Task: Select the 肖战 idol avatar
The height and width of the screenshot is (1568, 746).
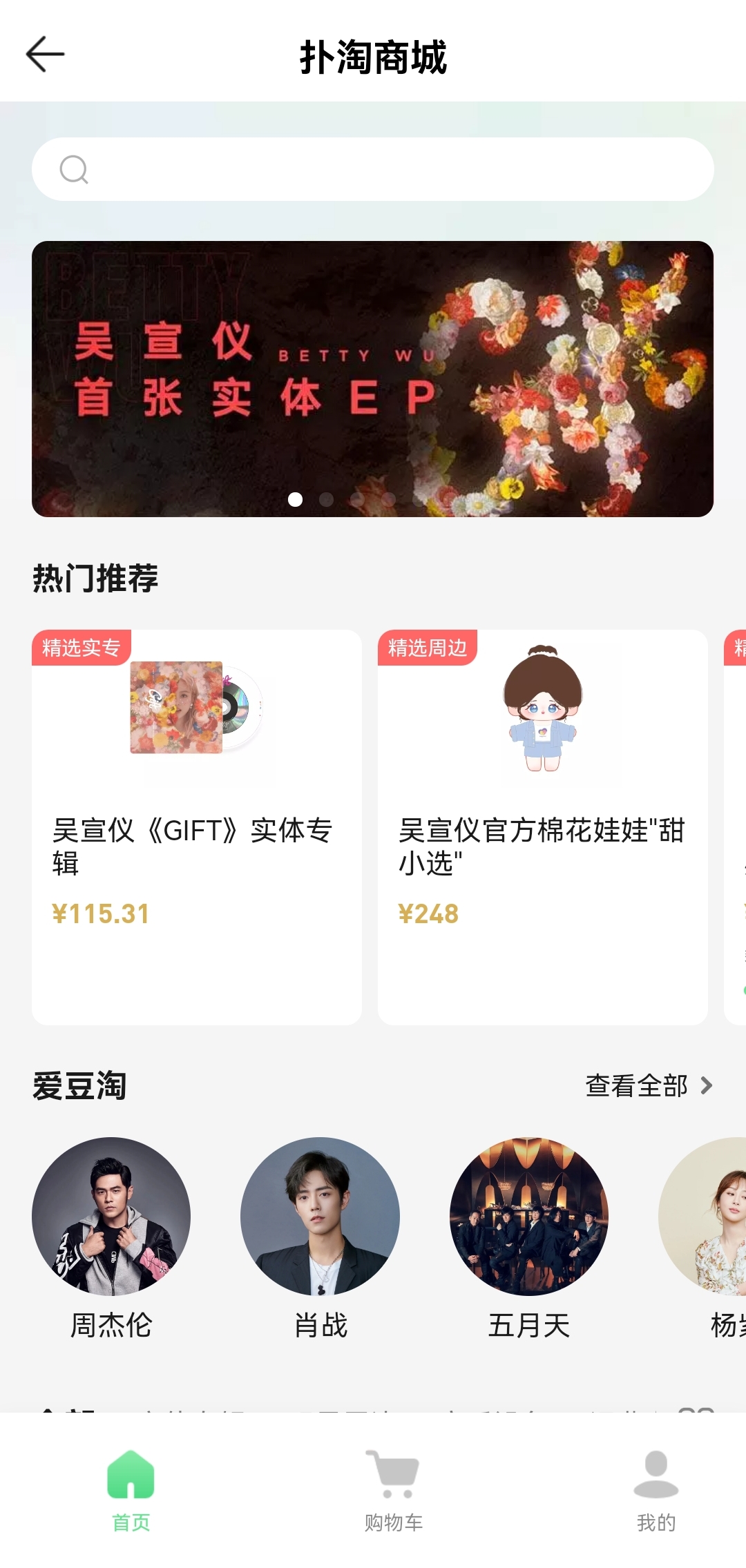Action: tap(320, 1216)
